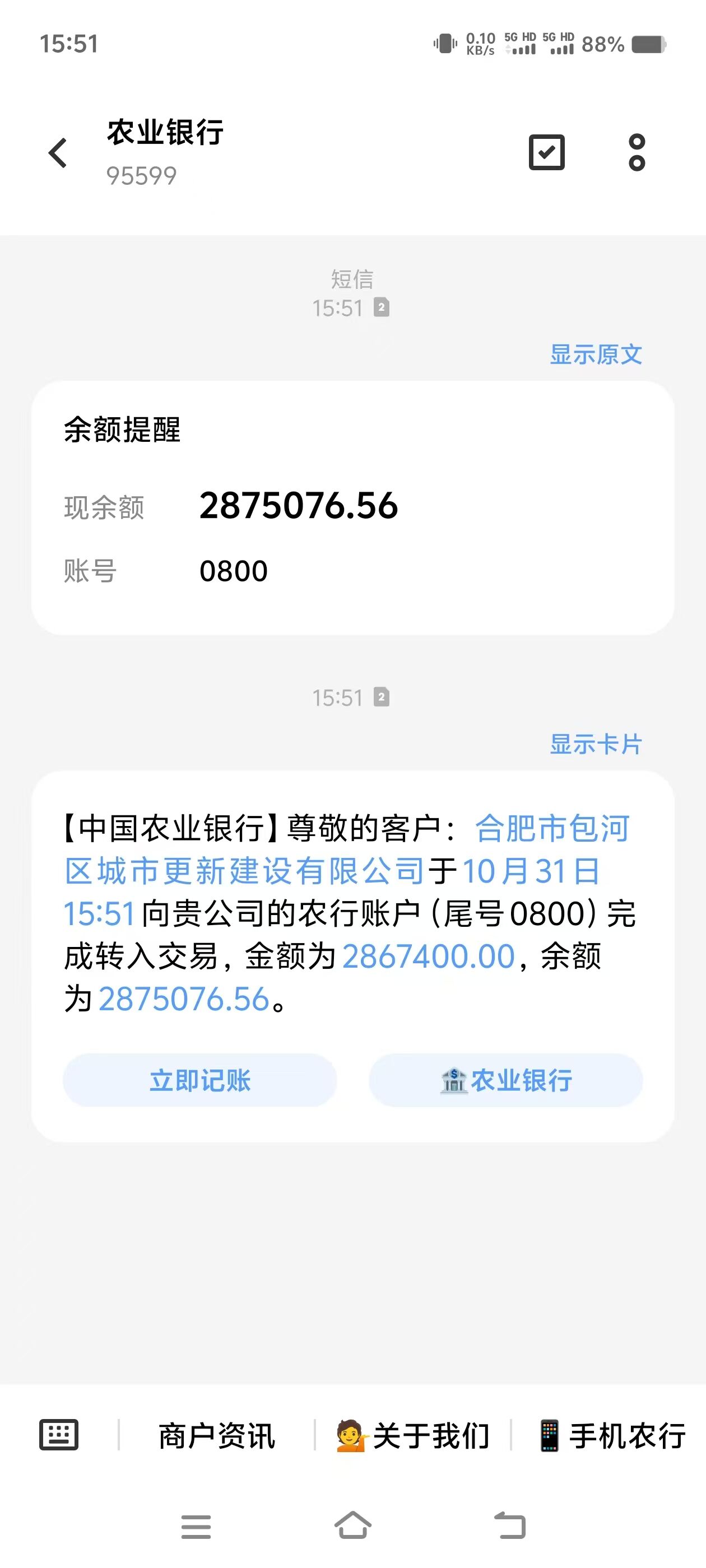Open the two-dot more options menu
706x1568 pixels.
pos(637,152)
